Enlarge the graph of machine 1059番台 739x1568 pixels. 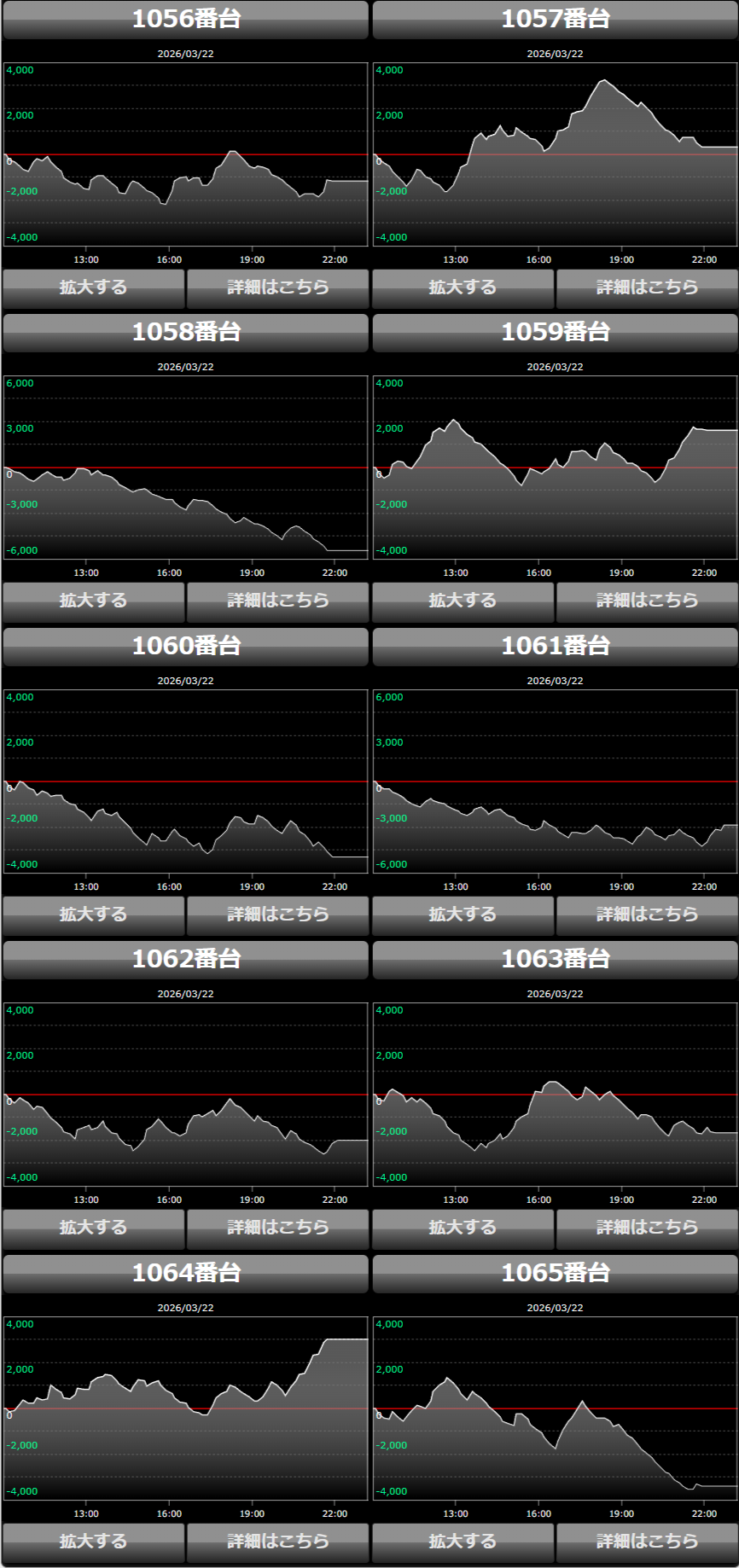click(463, 601)
